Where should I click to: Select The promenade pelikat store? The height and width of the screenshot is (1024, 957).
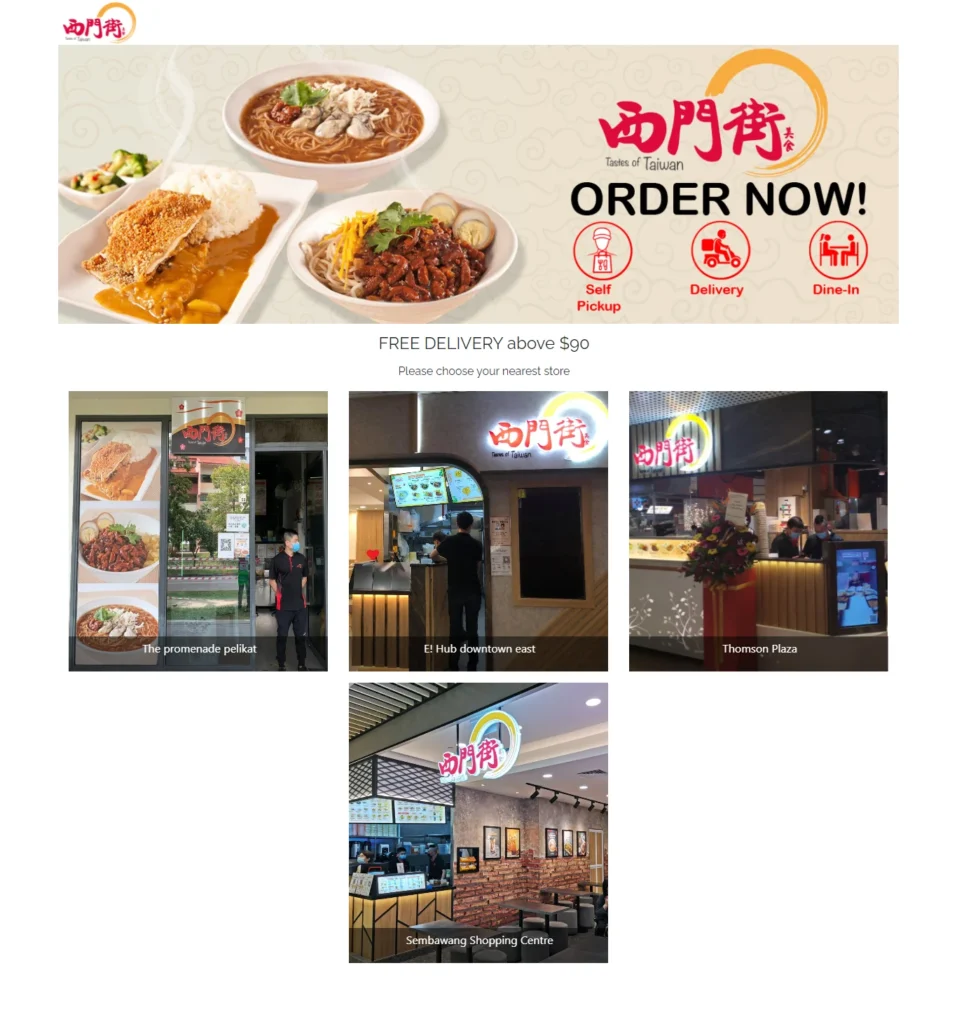[198, 530]
